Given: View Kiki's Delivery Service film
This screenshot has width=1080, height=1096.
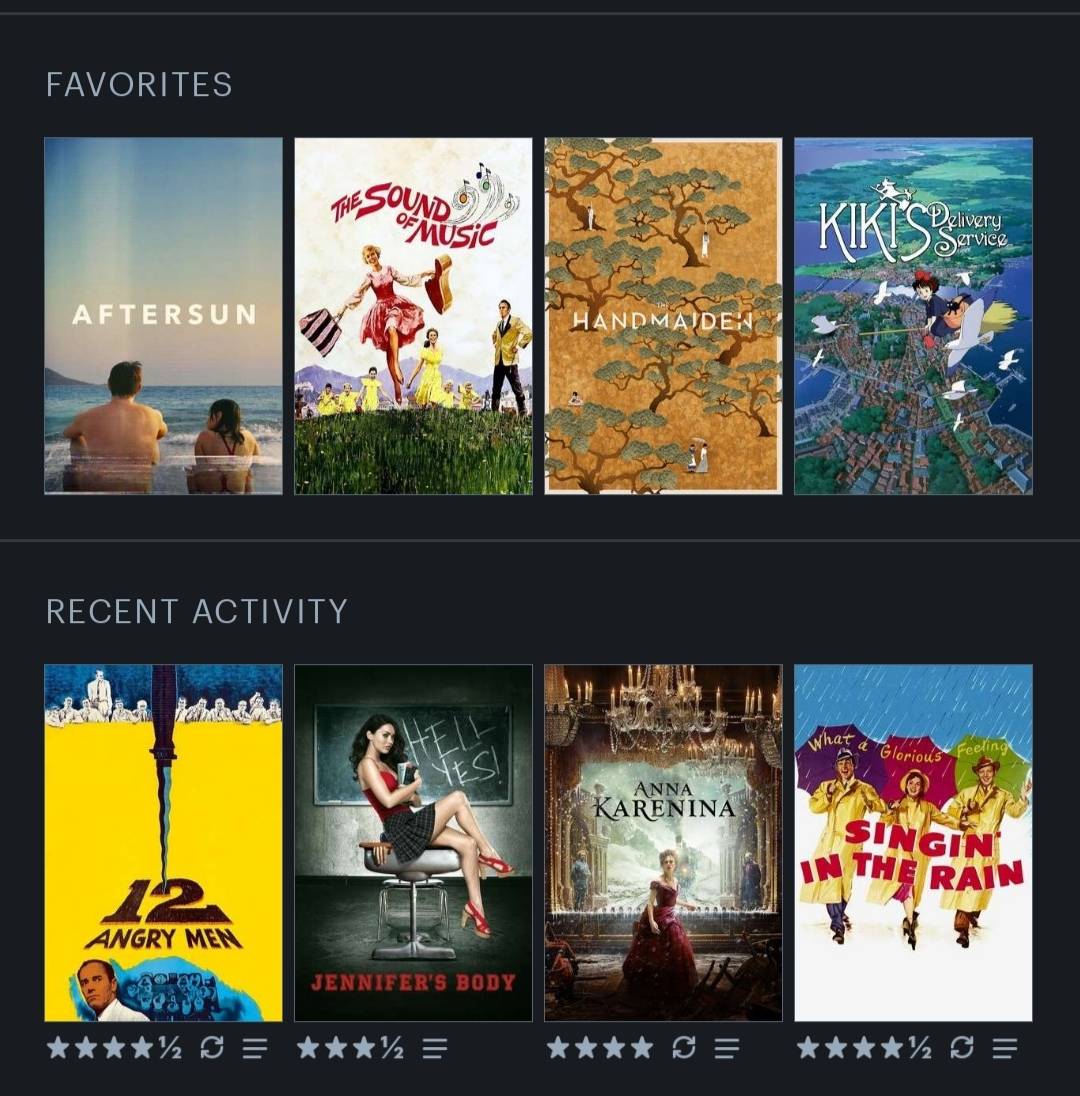Looking at the screenshot, I should pyautogui.click(x=913, y=316).
